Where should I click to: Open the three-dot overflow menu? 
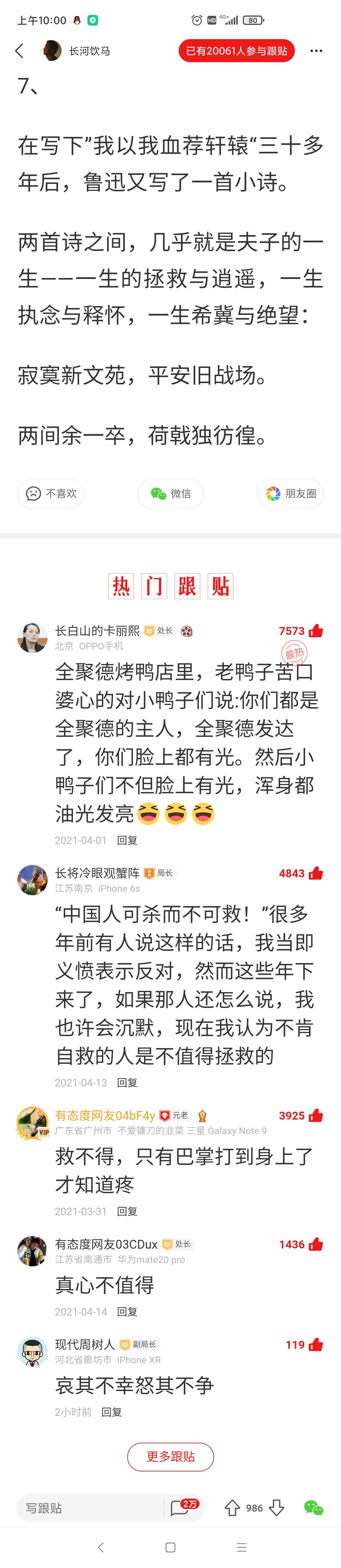[316, 51]
